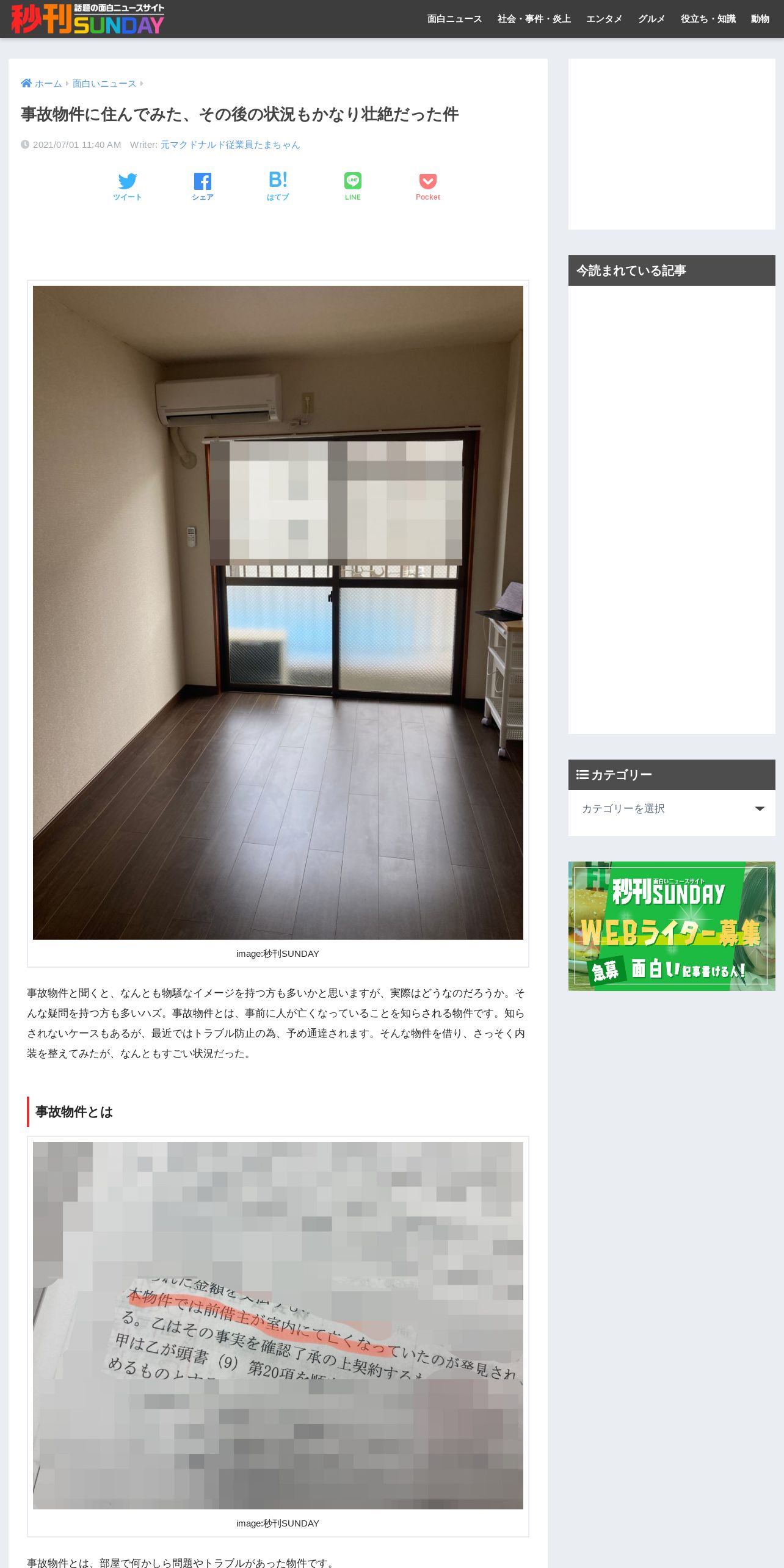This screenshot has height=1568, width=784.
Task: Go to 役立ち・知識 section
Action: pos(708,19)
